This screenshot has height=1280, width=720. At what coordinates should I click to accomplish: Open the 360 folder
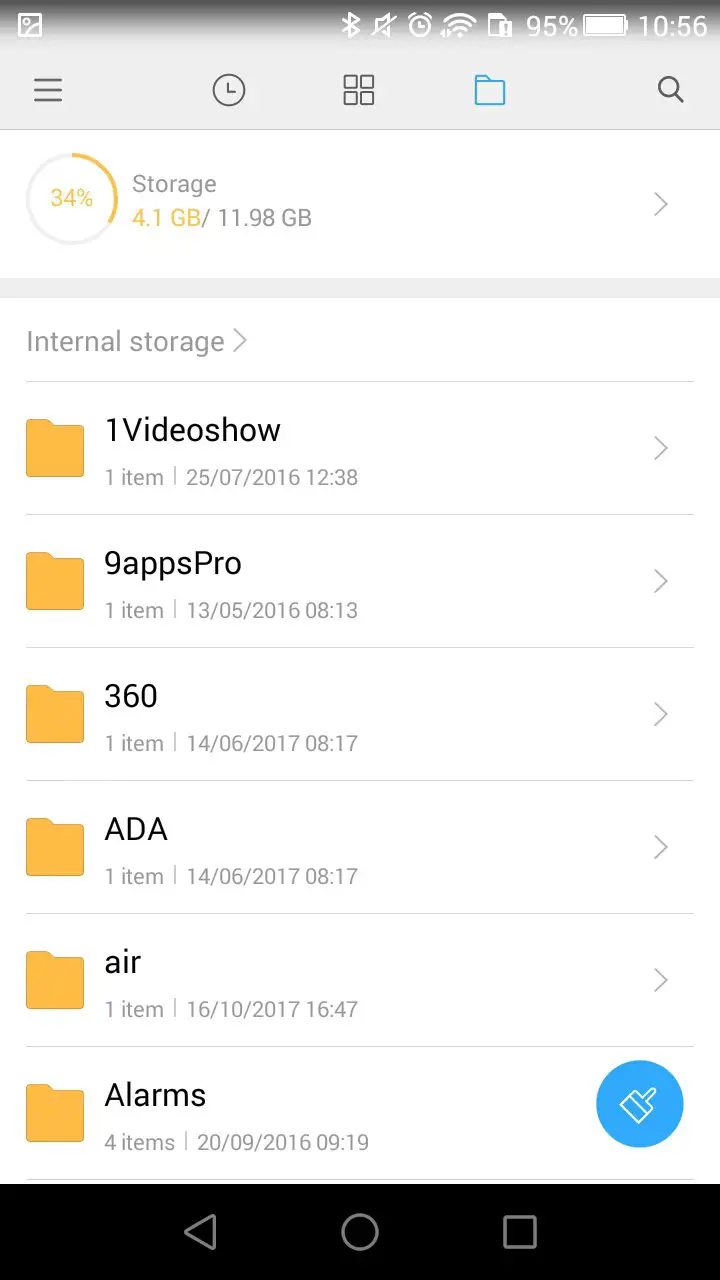click(360, 714)
